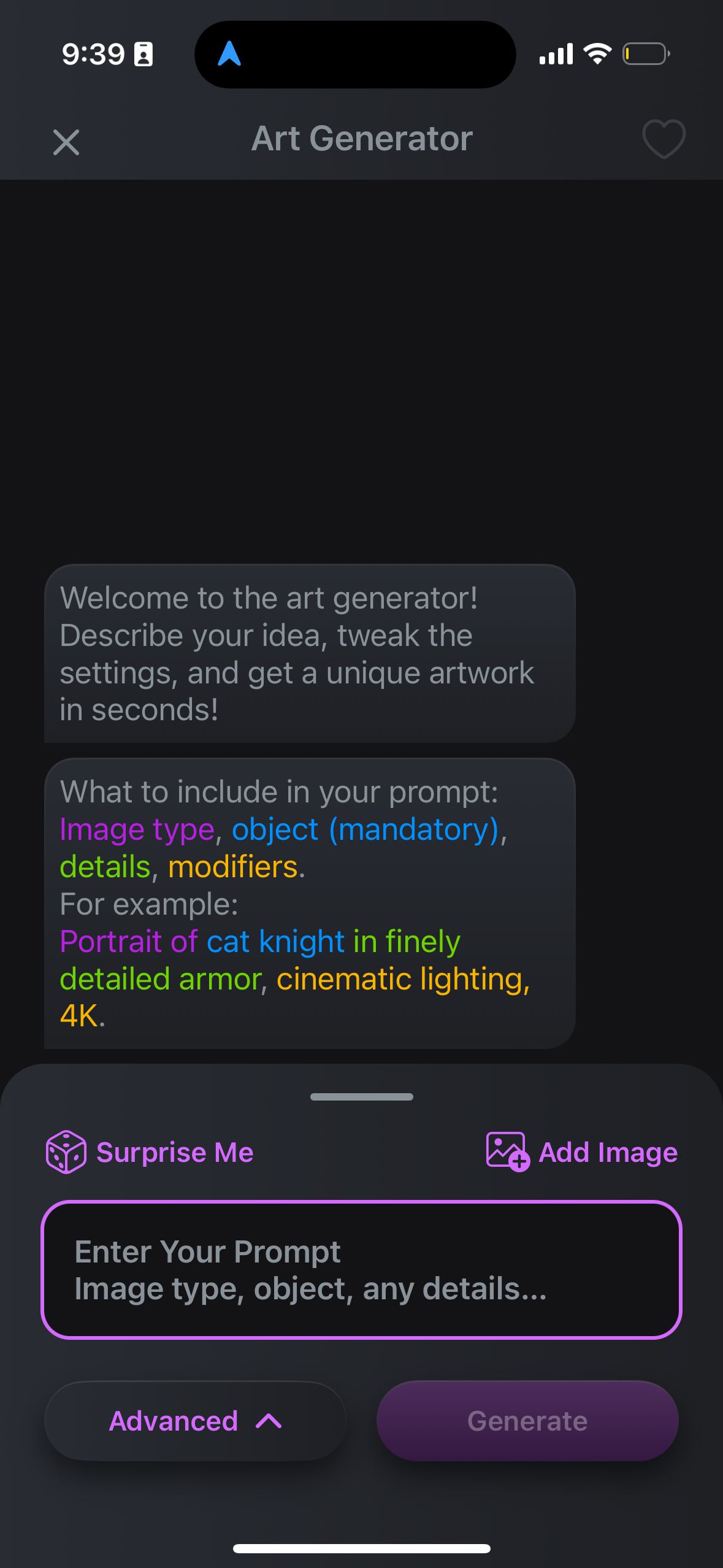Open the Art Generator title area
This screenshot has width=723, height=1568.
click(361, 138)
